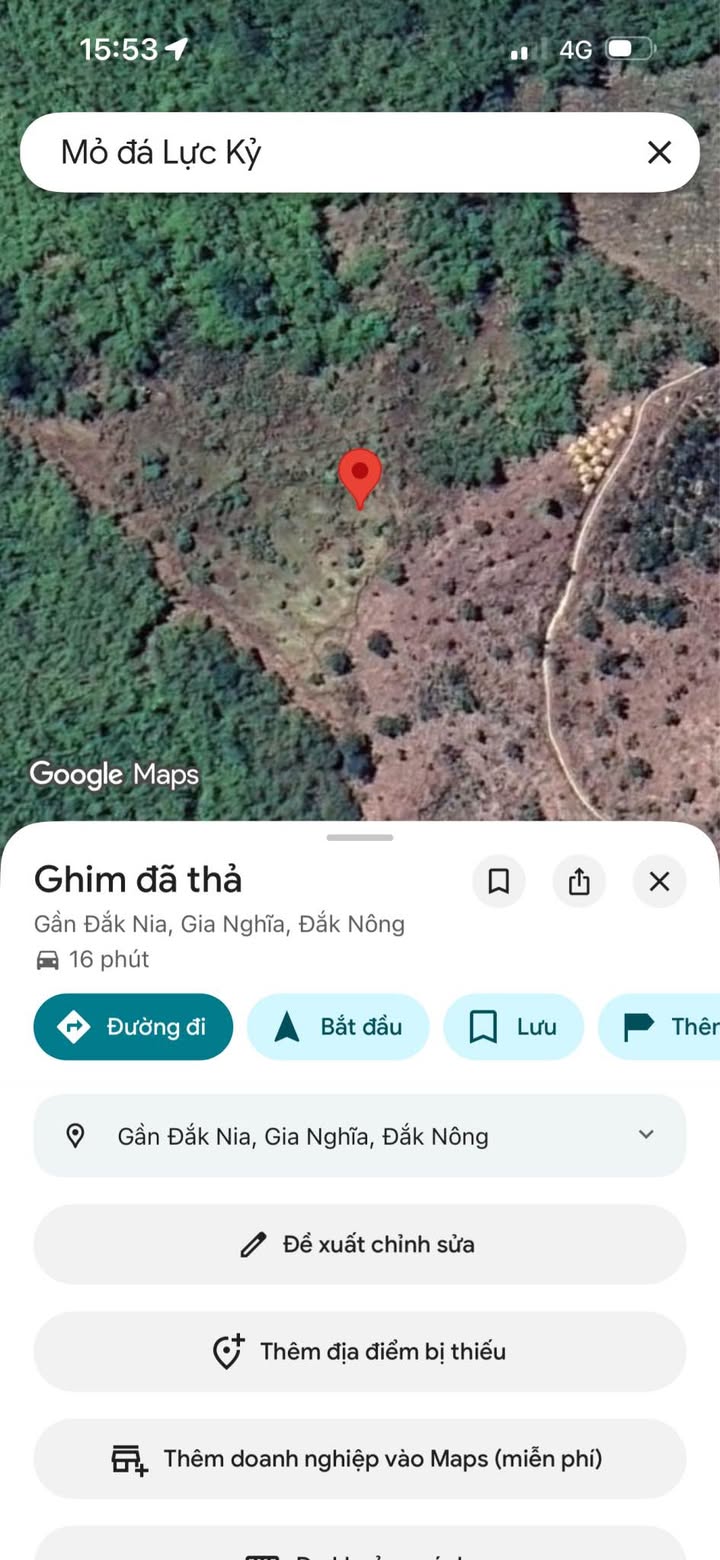This screenshot has width=720, height=1560.
Task: Start navigation with Bắt đầu
Action: pos(338,1027)
